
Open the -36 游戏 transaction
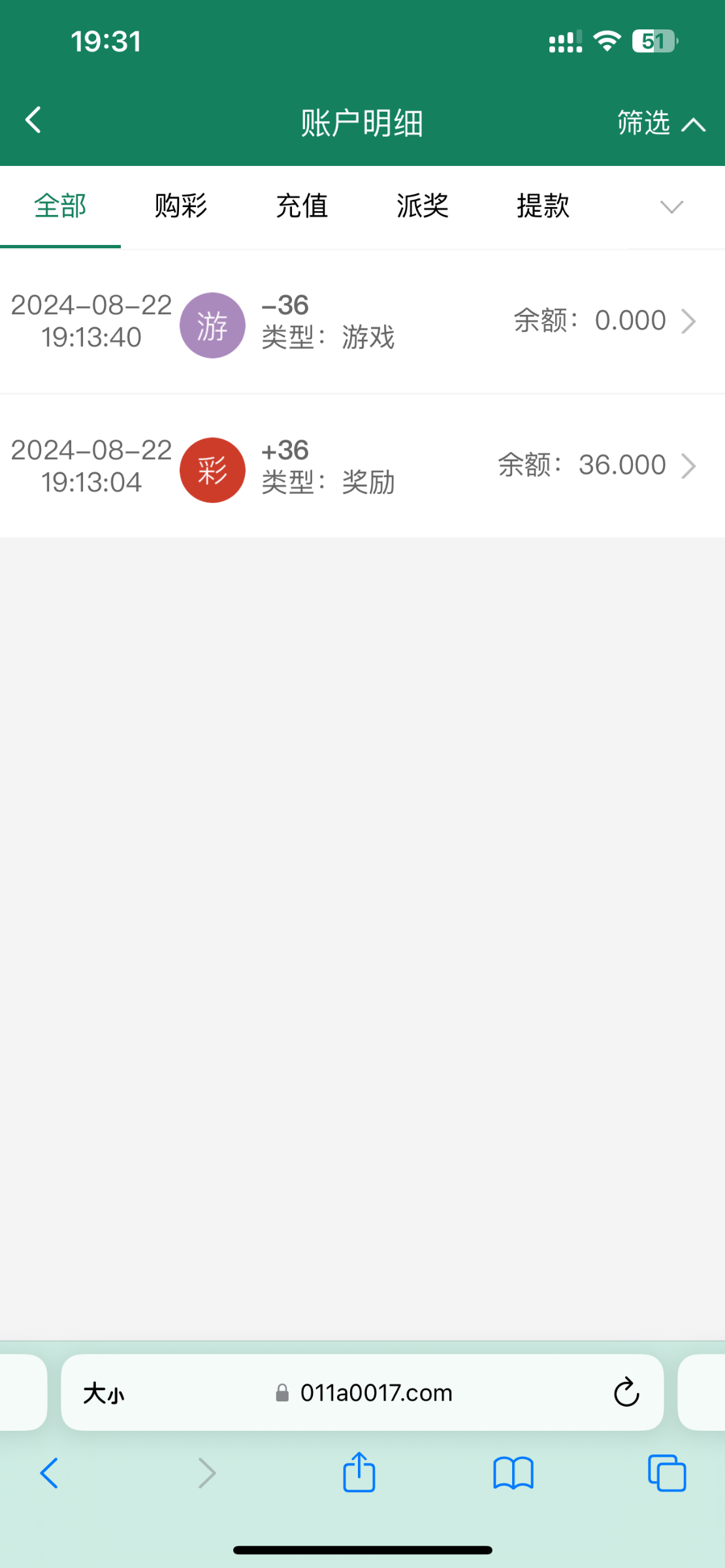click(x=362, y=321)
